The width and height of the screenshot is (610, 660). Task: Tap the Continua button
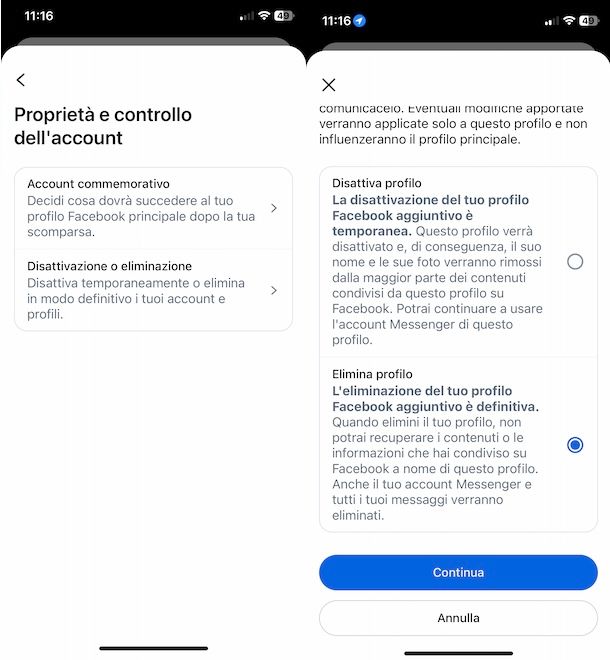tap(458, 573)
